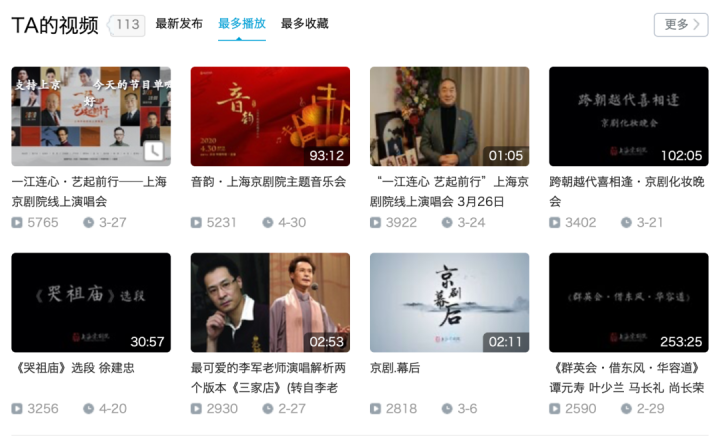Open the 01:05 video 线上演唱会 3月26日

tap(449, 116)
